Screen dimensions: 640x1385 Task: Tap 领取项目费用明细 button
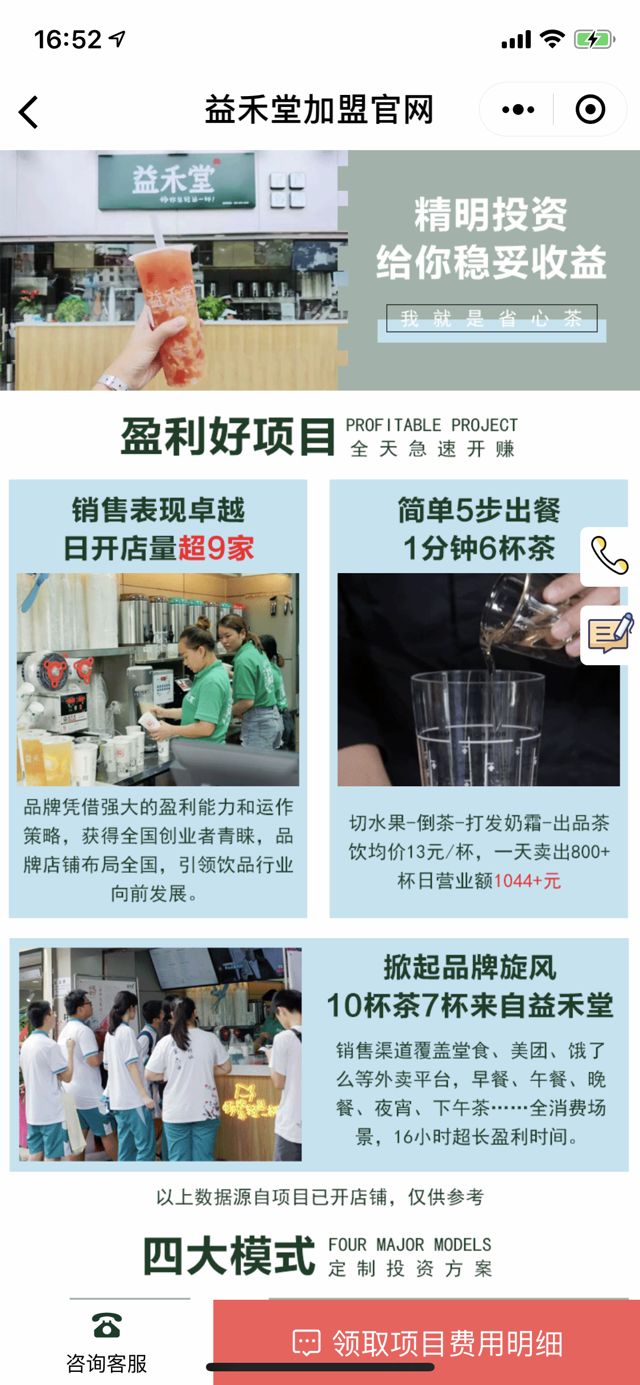pyautogui.click(x=427, y=1343)
